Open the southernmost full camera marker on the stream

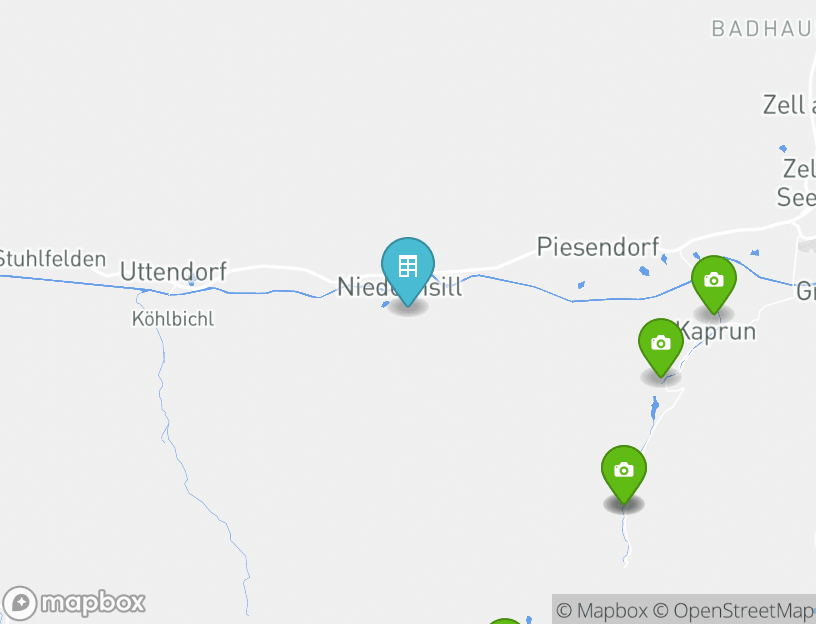click(x=623, y=471)
